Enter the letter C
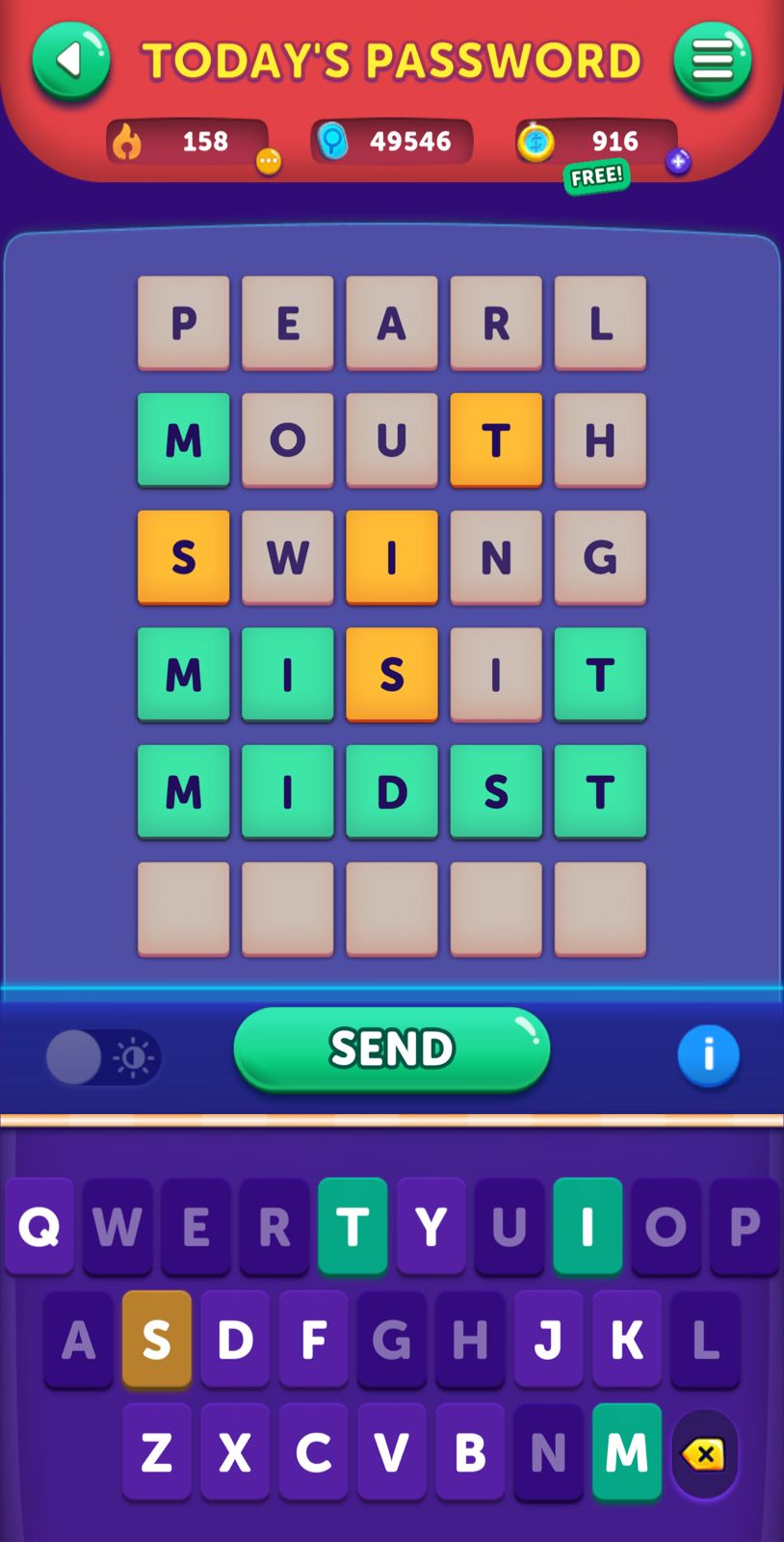The image size is (784, 1542). [x=314, y=1452]
